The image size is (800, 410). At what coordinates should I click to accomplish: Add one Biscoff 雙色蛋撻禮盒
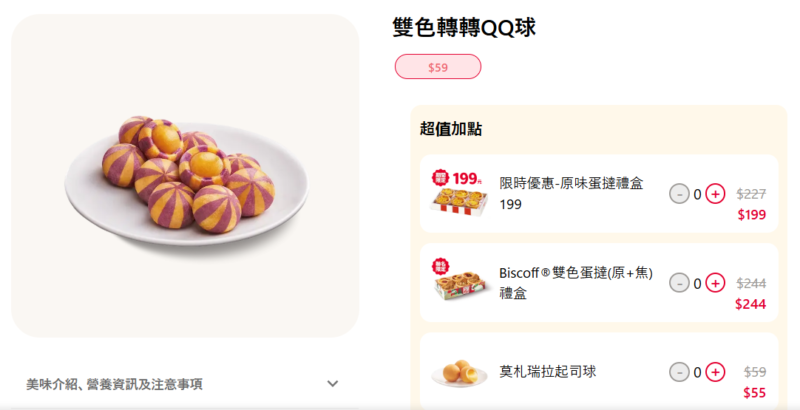click(x=715, y=283)
